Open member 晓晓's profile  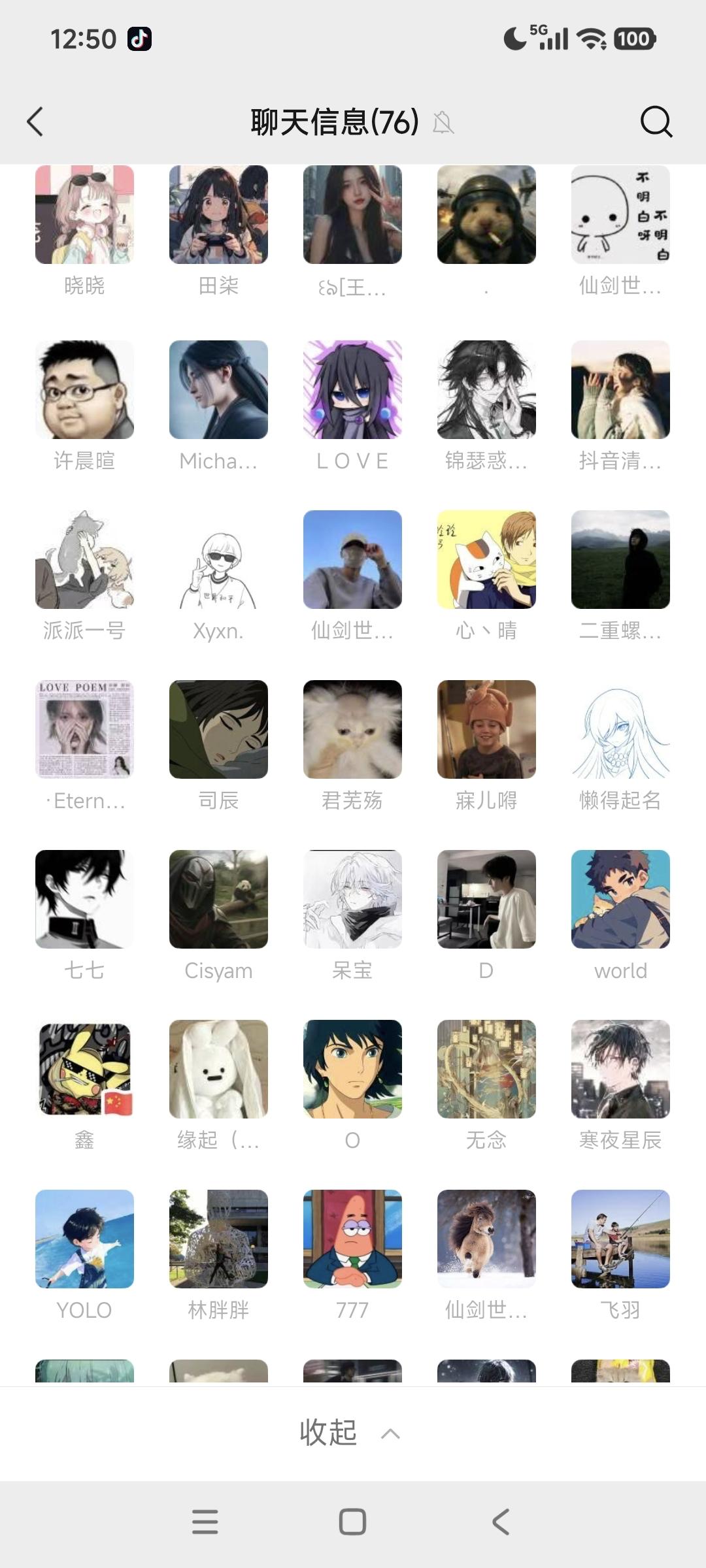tap(84, 215)
